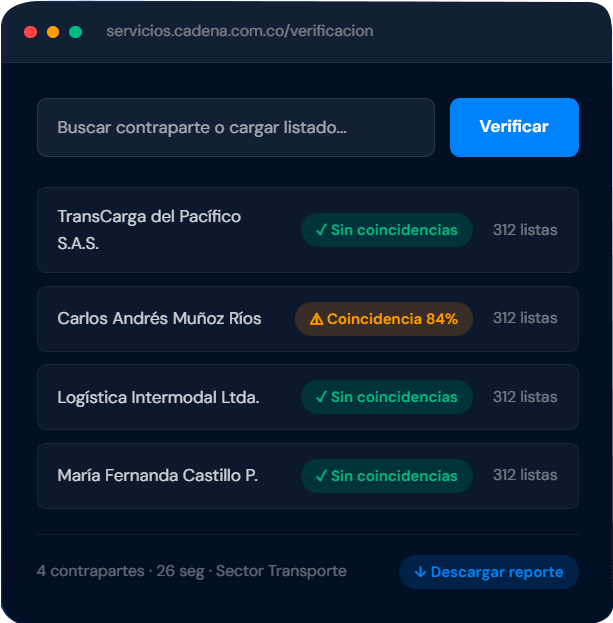View María Fernanda Castillo P. details
The height and width of the screenshot is (623, 613).
158,476
